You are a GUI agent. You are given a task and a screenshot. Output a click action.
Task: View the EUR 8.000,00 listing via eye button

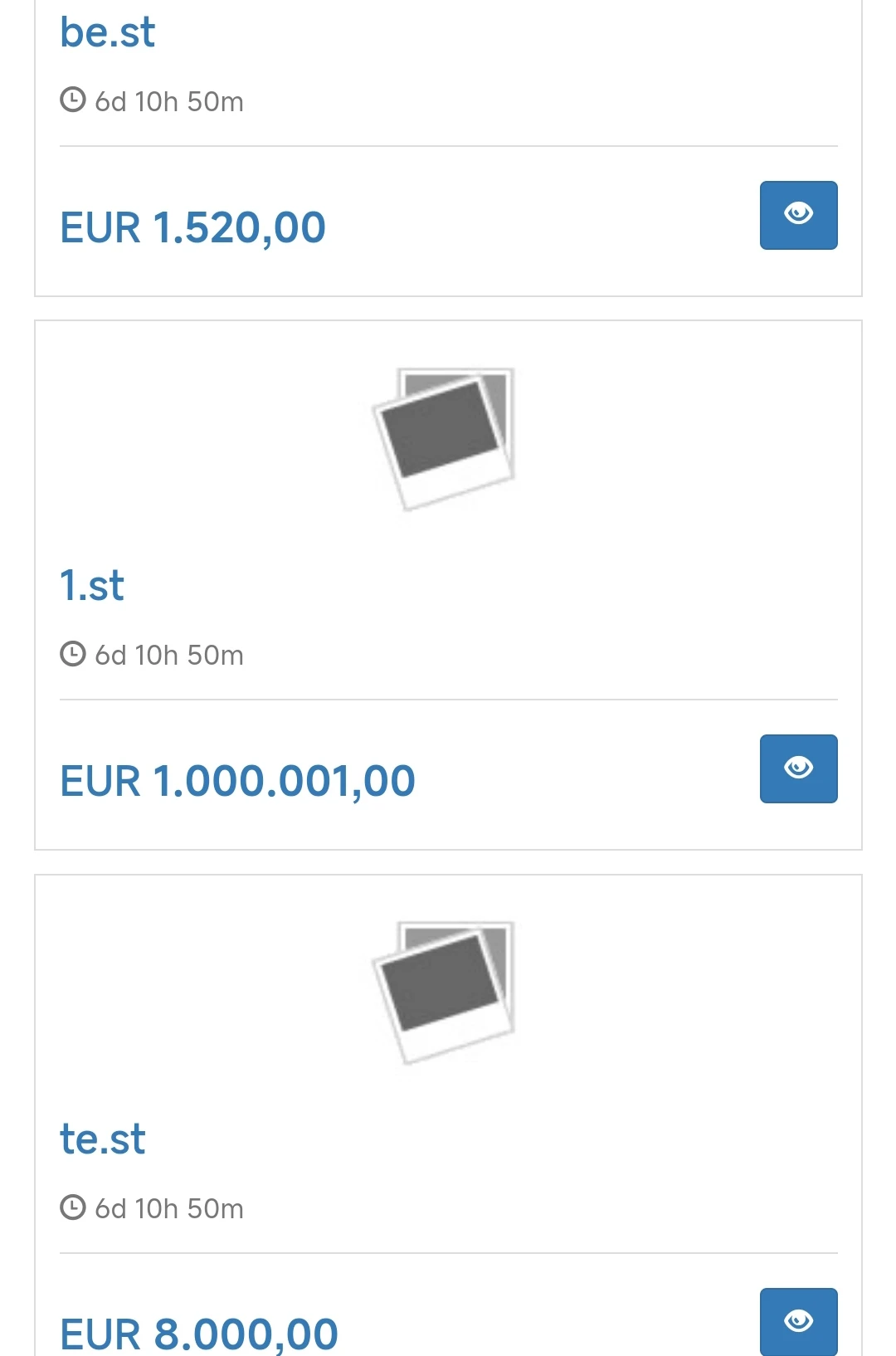tap(798, 1320)
